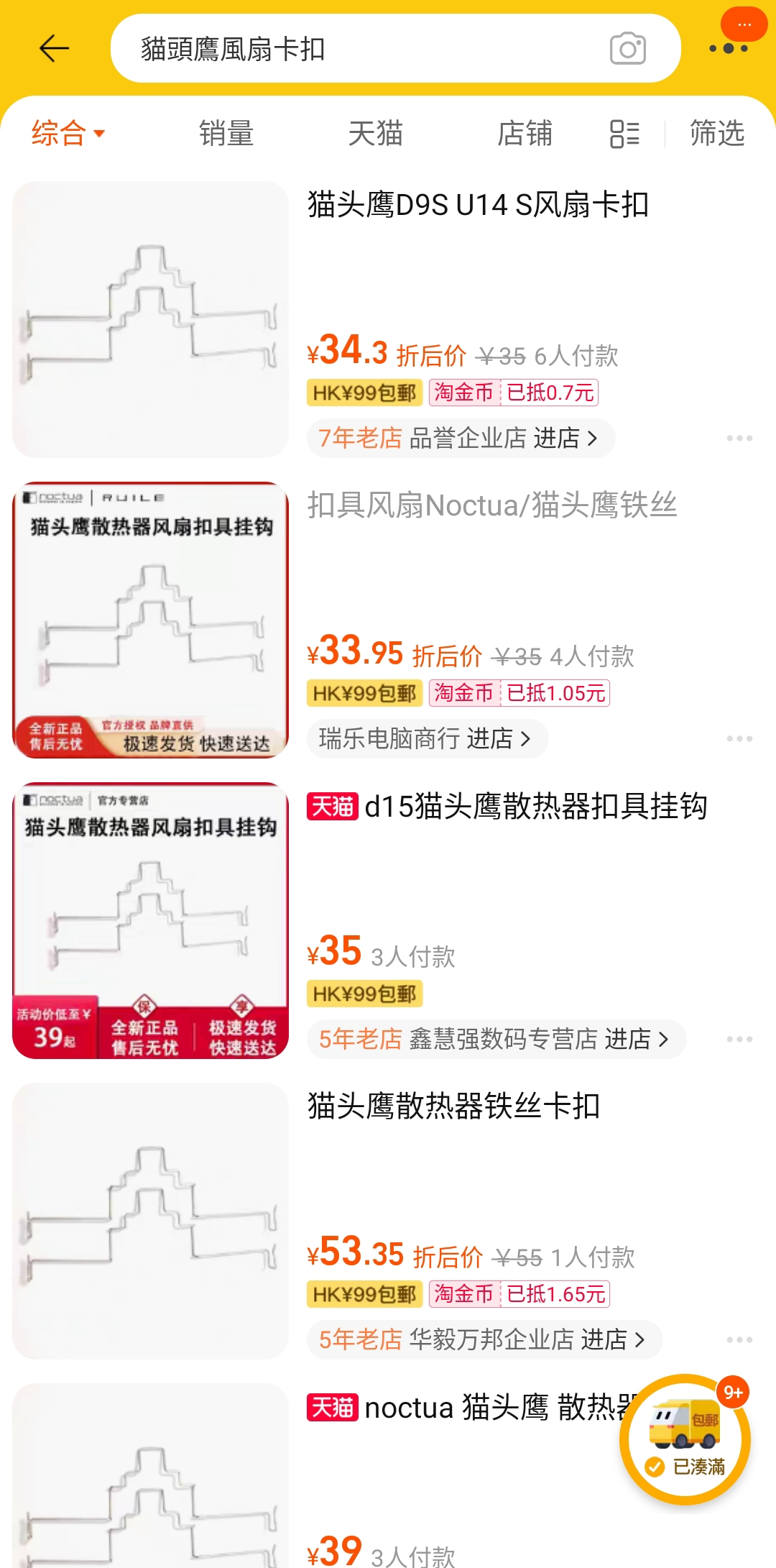Switch to the 店铺 tab
The height and width of the screenshot is (1568, 776).
pos(525,134)
